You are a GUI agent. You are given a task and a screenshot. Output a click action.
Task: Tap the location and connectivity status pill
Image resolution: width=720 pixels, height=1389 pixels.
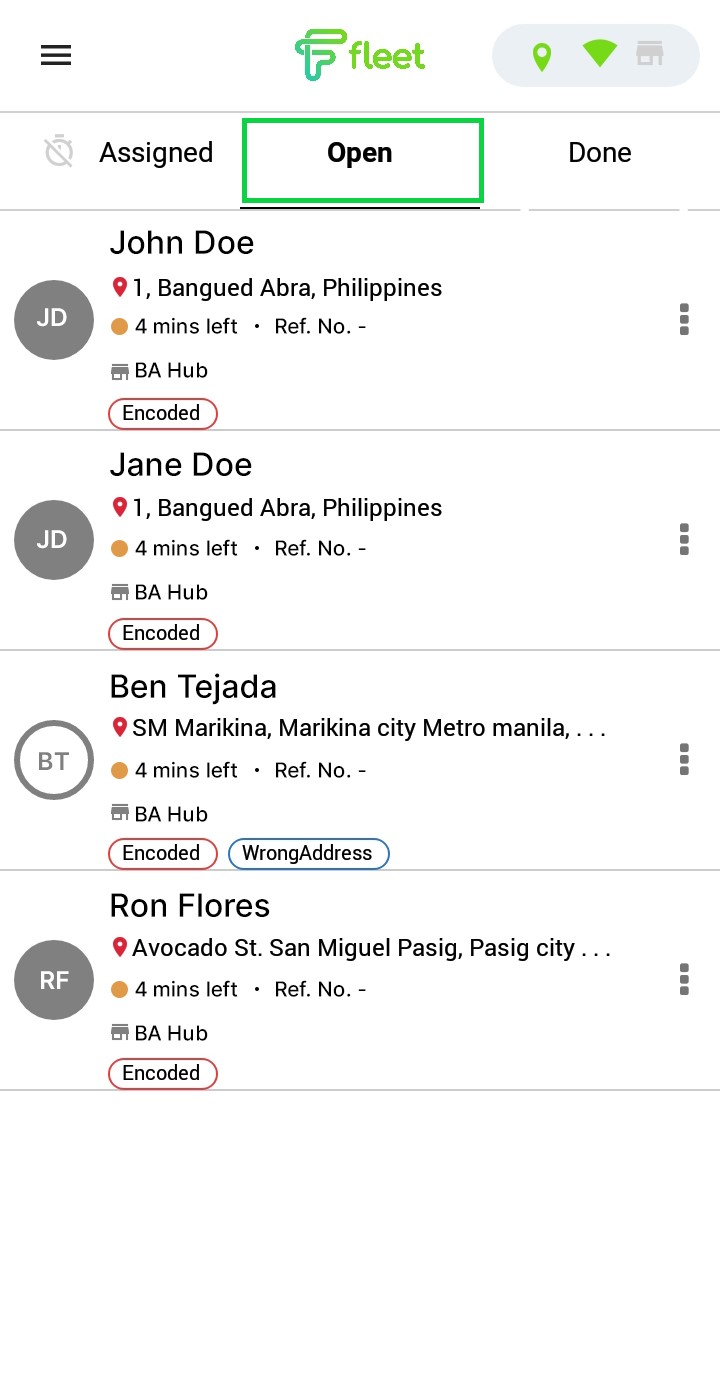coord(596,55)
